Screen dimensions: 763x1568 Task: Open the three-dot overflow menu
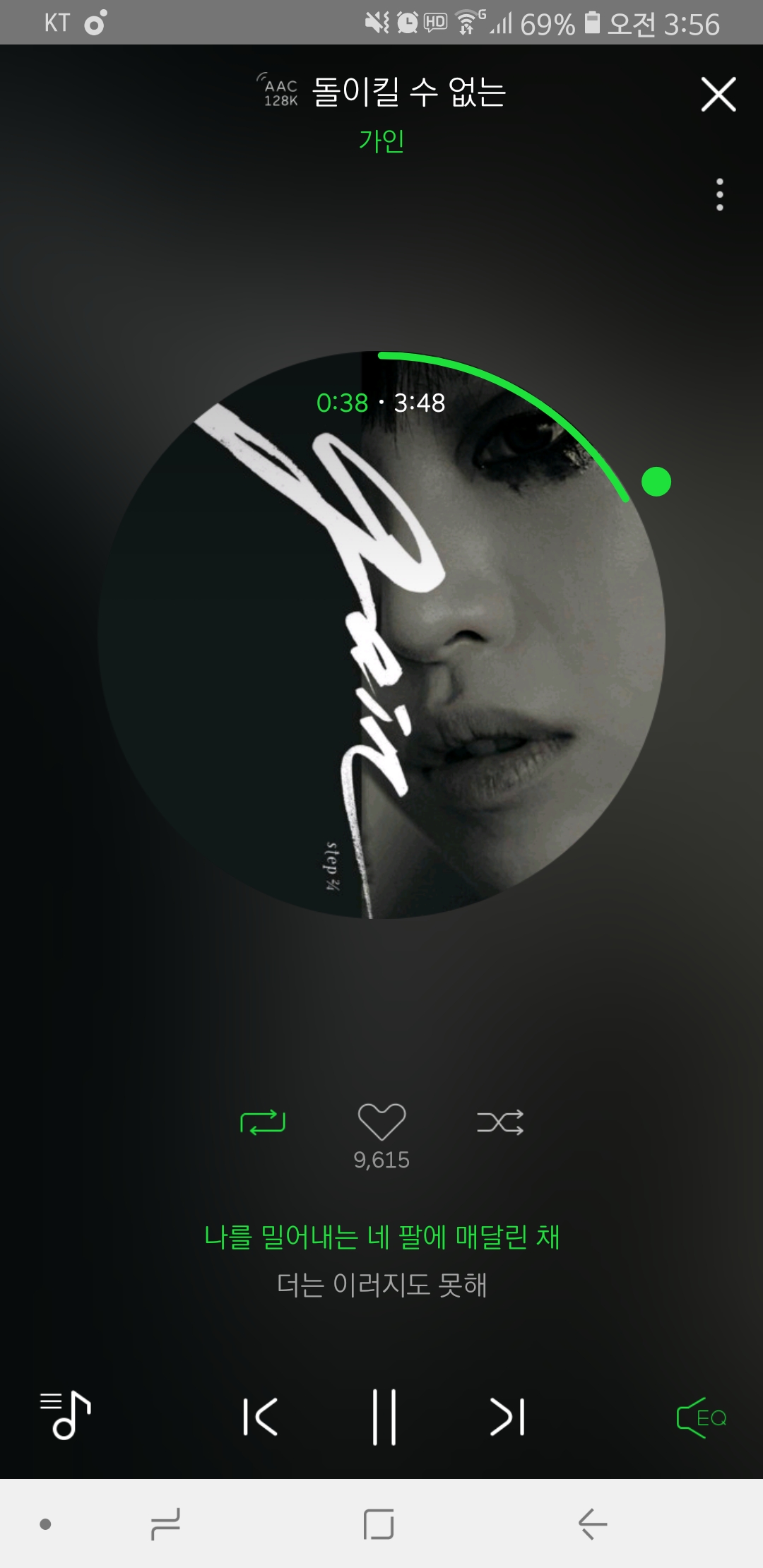pos(719,194)
